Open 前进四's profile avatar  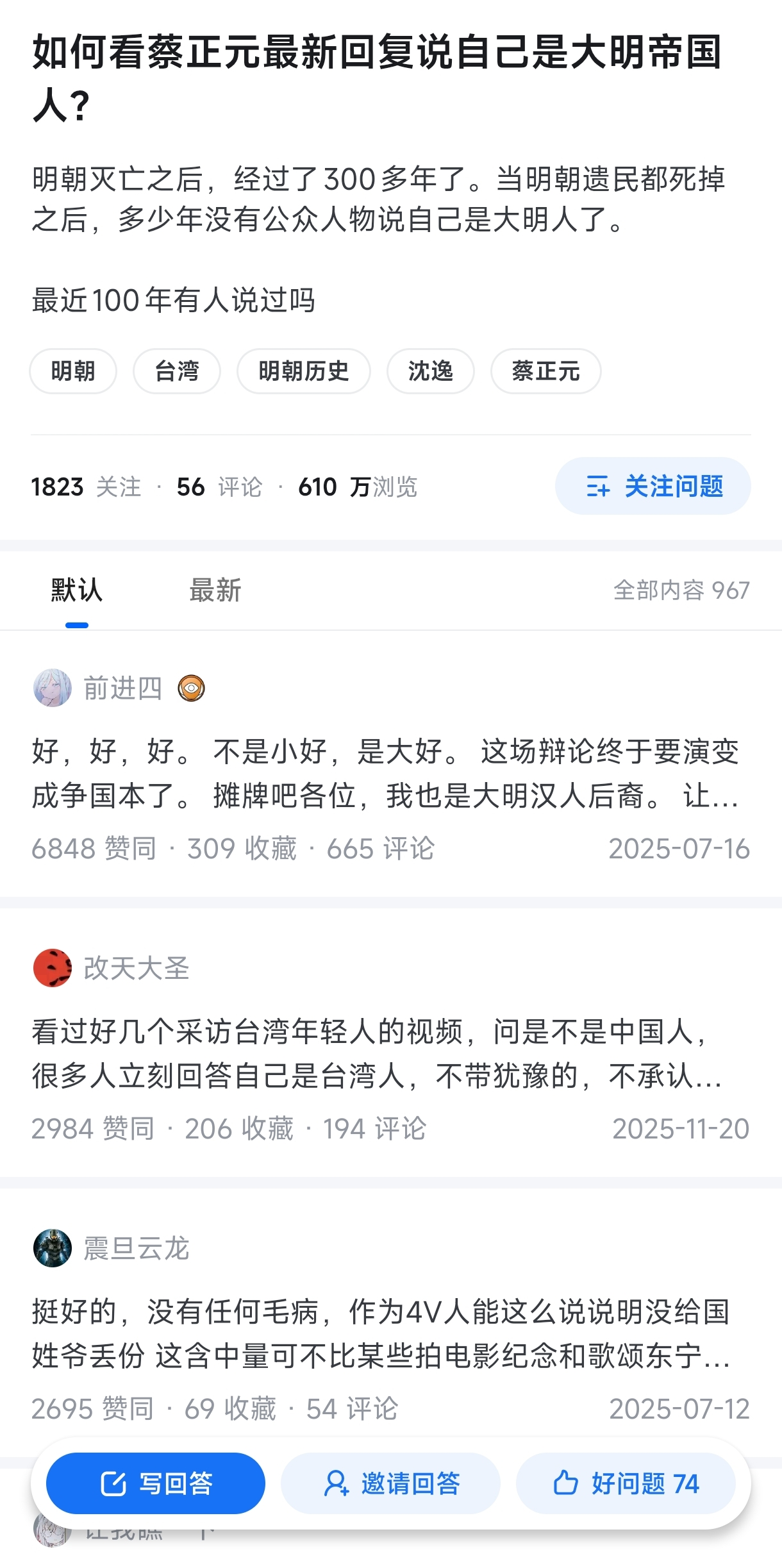point(53,688)
